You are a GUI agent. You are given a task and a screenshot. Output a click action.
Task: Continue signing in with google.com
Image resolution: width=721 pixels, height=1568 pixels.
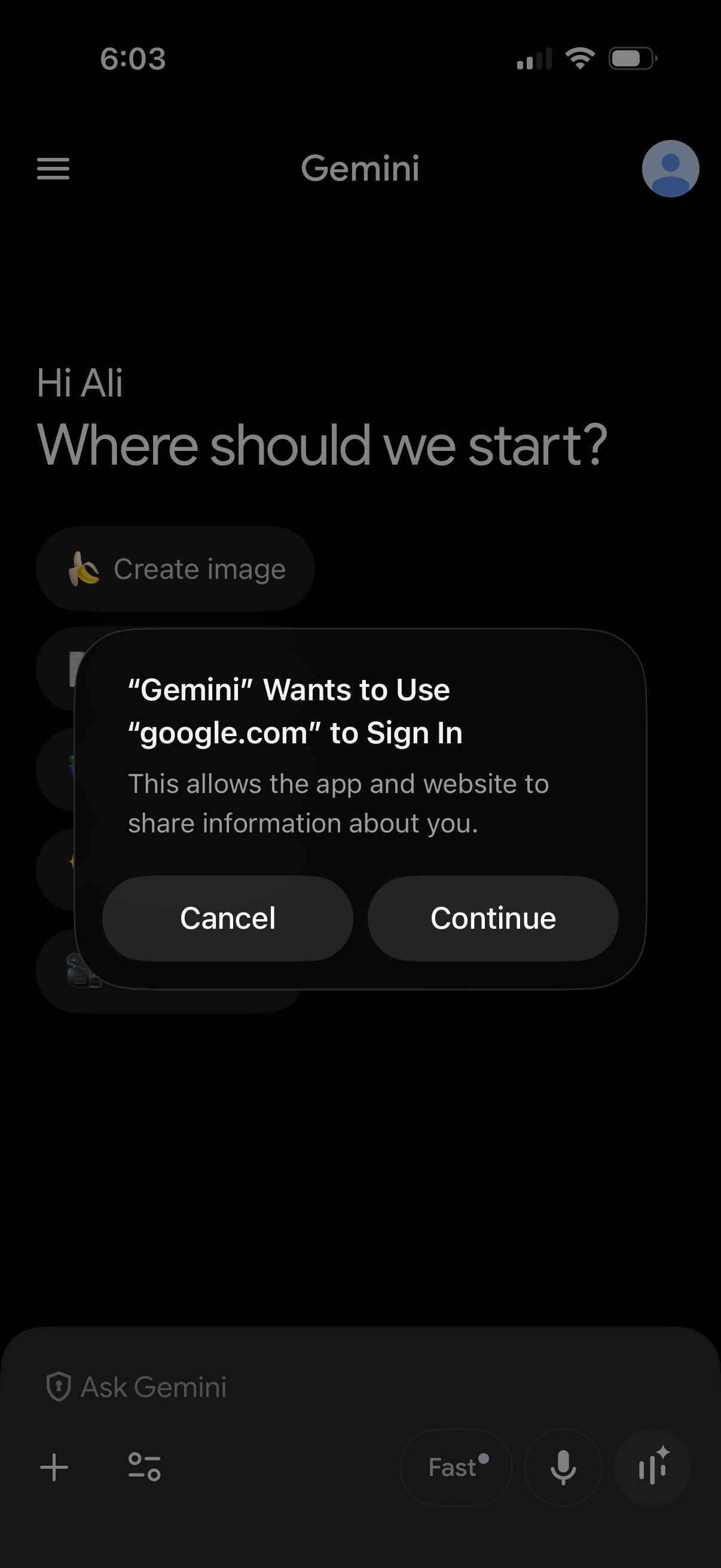point(493,919)
